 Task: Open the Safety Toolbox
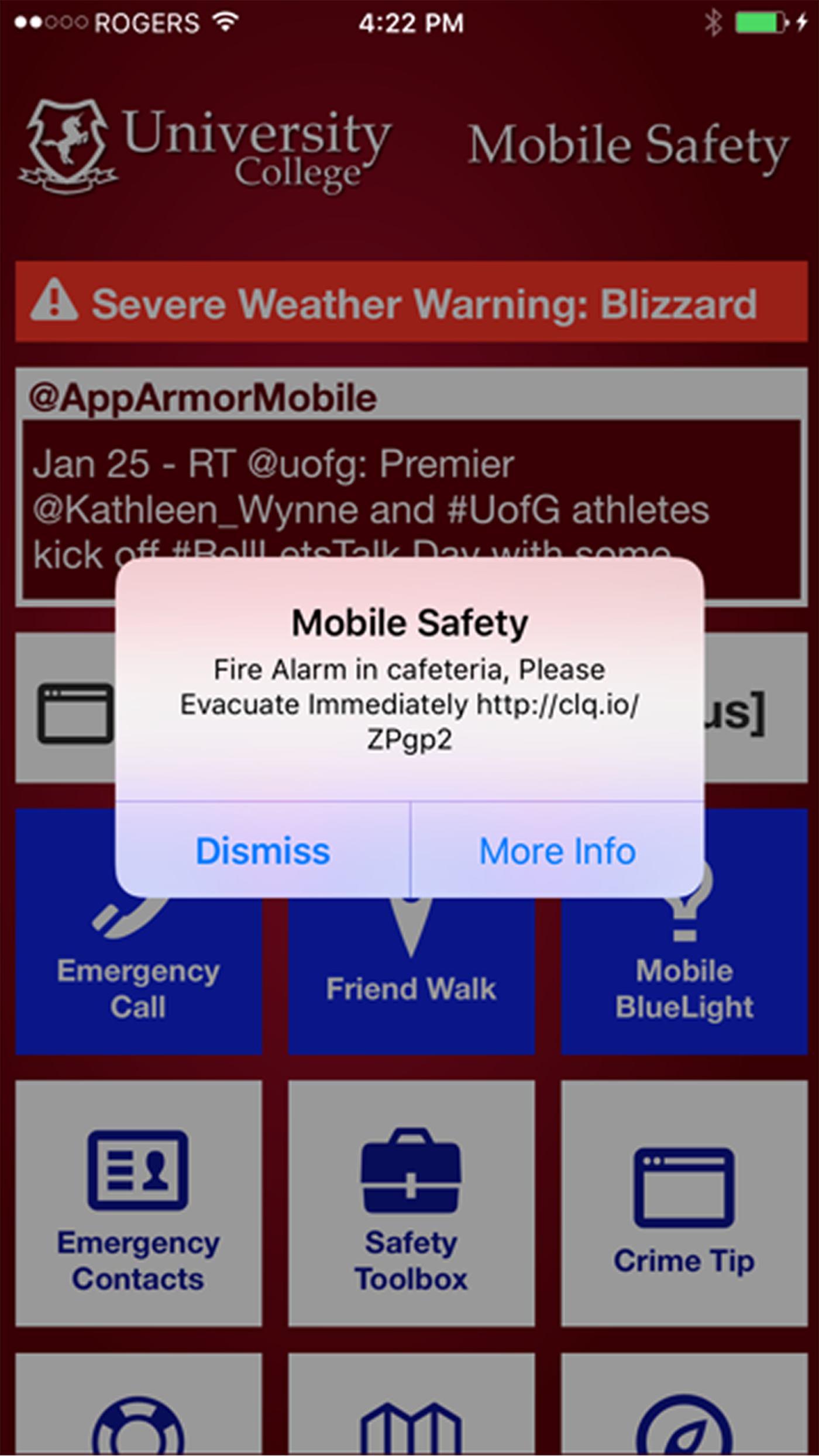point(411,1205)
